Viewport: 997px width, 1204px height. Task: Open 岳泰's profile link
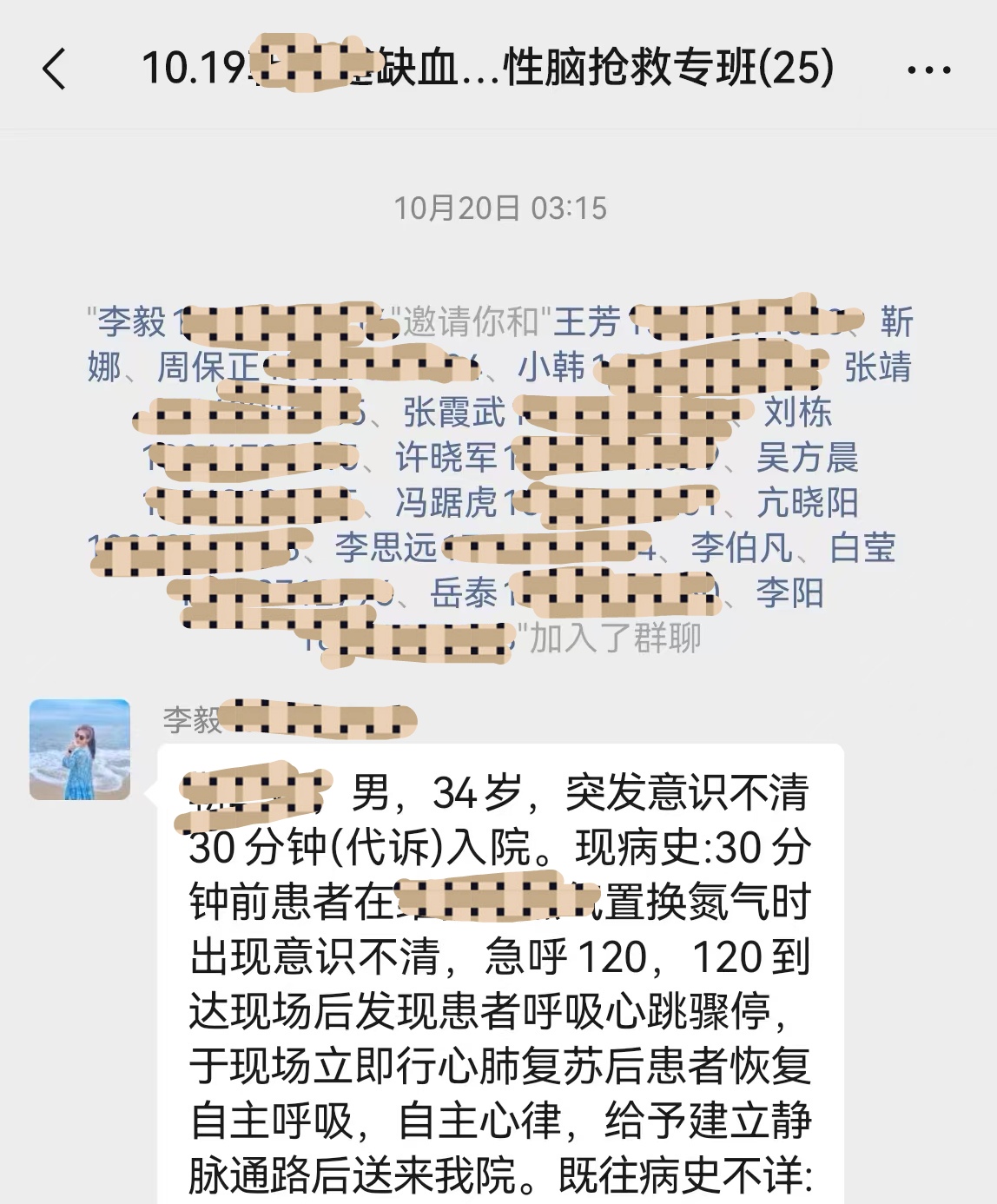click(464, 594)
